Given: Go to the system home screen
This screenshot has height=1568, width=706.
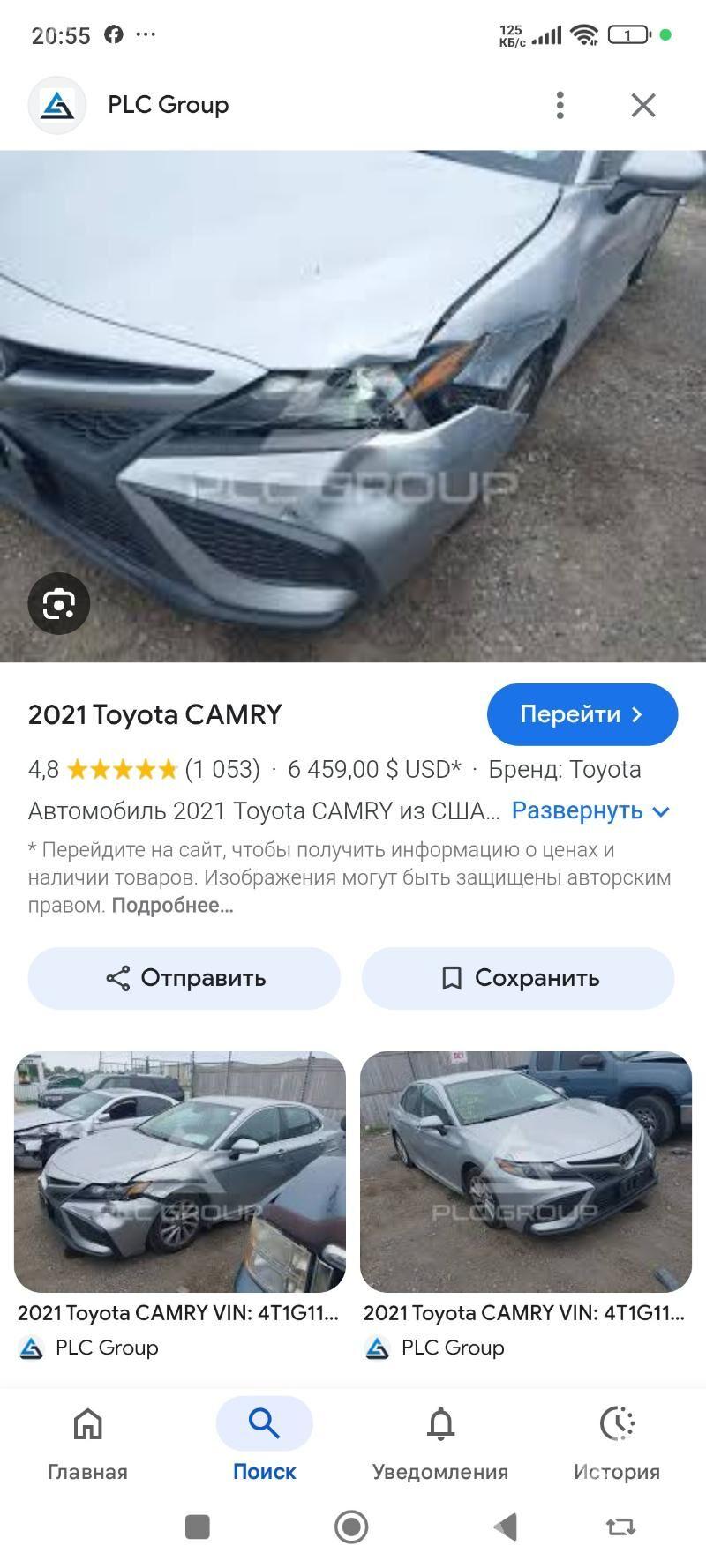Looking at the screenshot, I should tap(351, 1527).
